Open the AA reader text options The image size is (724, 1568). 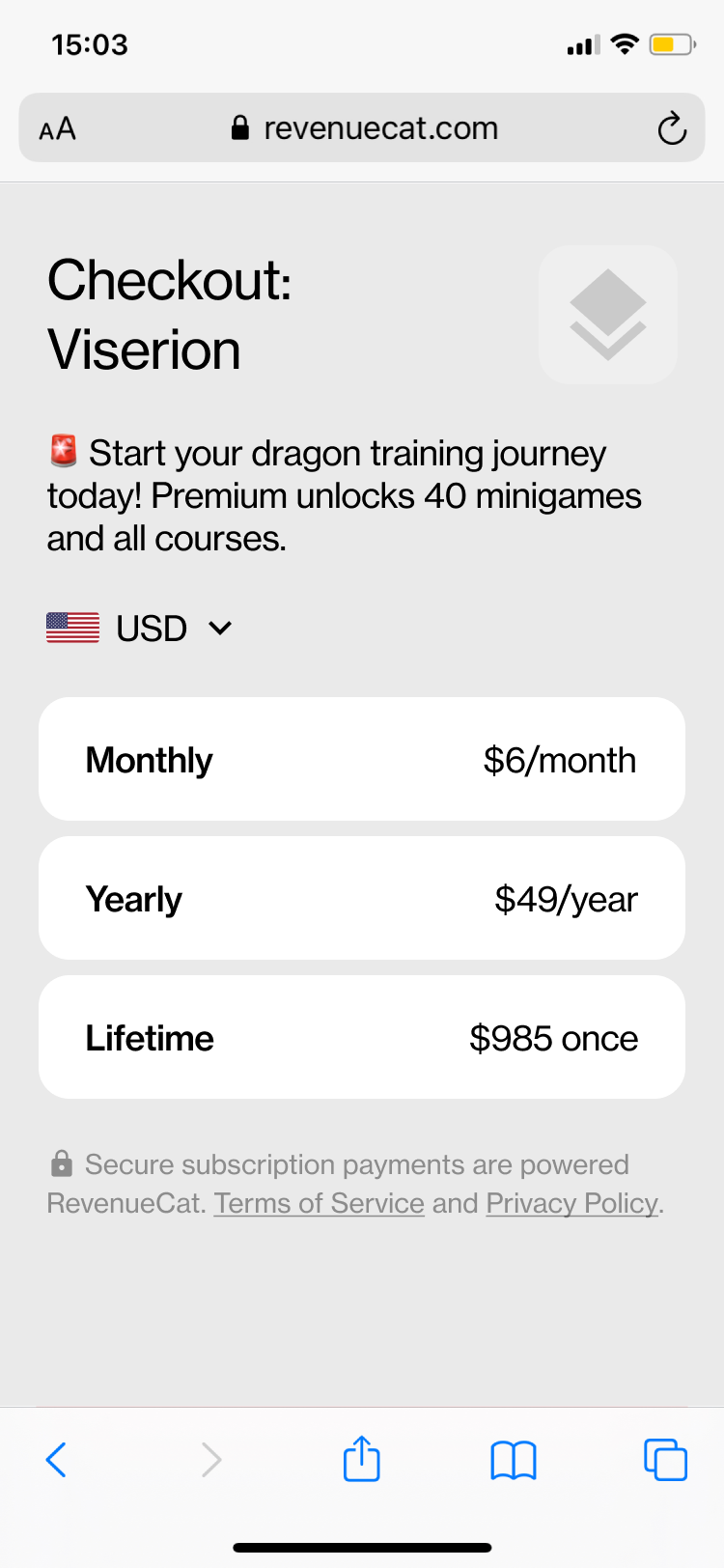[57, 128]
